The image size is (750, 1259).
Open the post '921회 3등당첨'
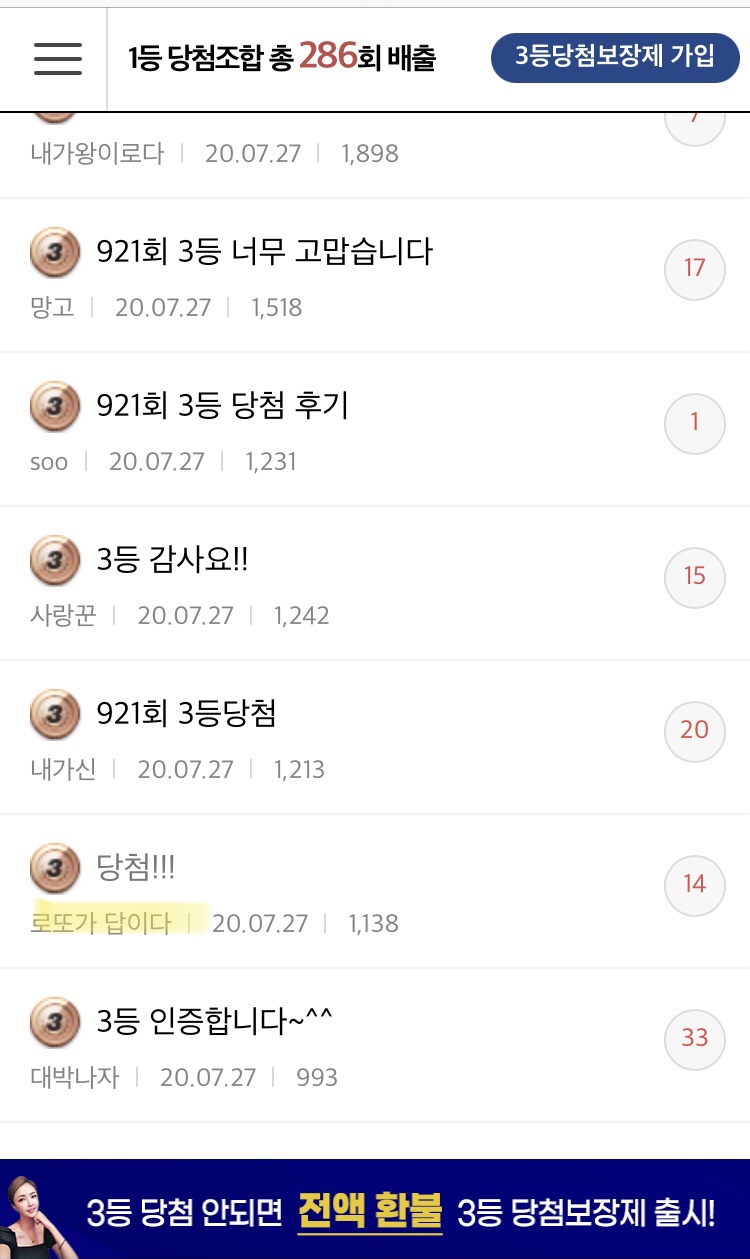[x=187, y=713]
